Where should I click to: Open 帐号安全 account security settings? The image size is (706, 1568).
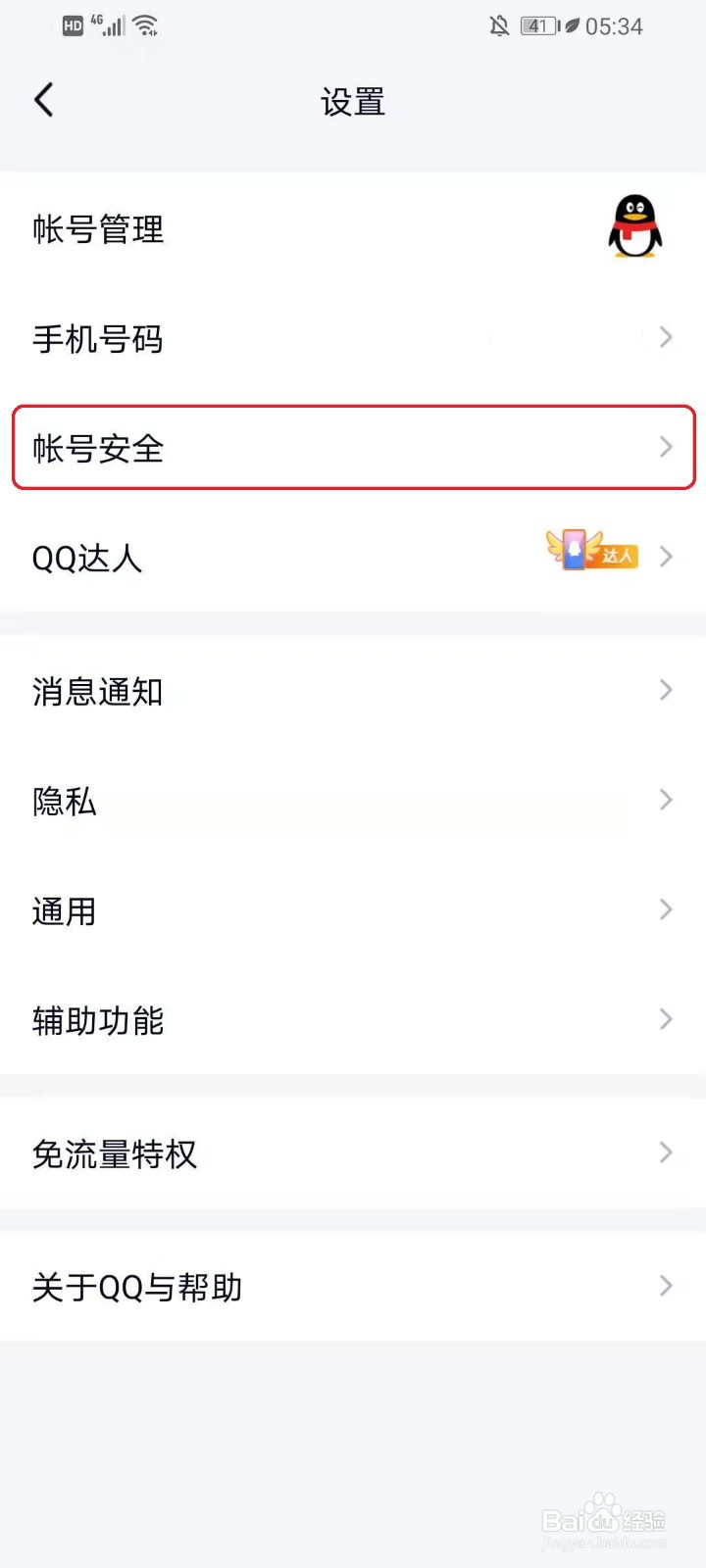[x=353, y=449]
